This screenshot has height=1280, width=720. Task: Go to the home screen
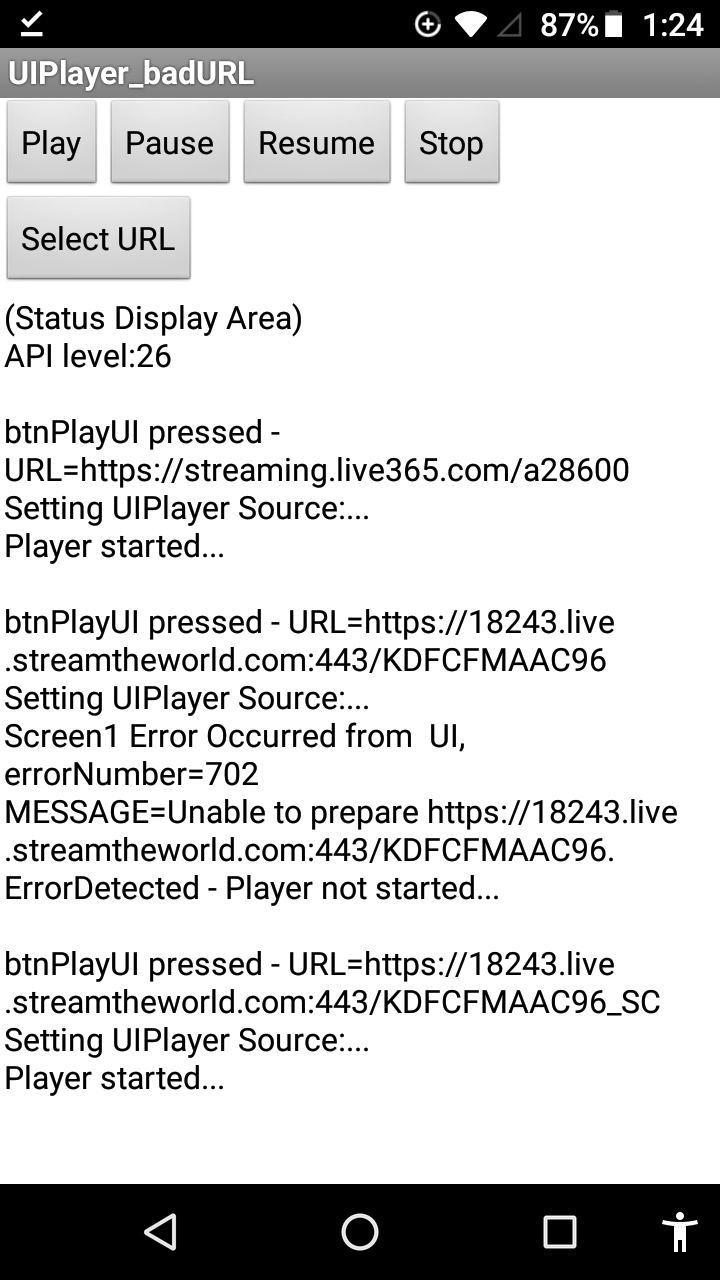click(x=360, y=1231)
